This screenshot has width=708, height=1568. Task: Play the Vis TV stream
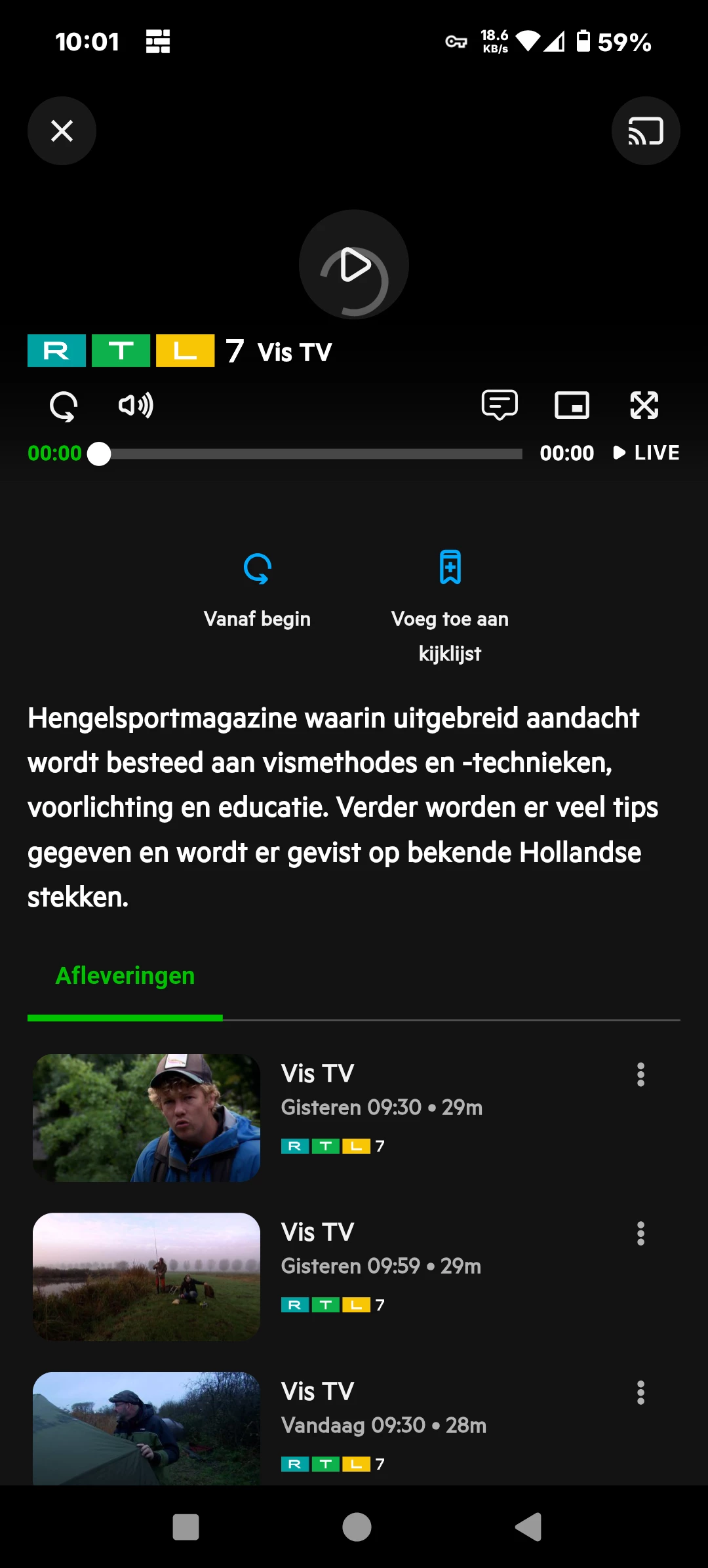(x=354, y=265)
